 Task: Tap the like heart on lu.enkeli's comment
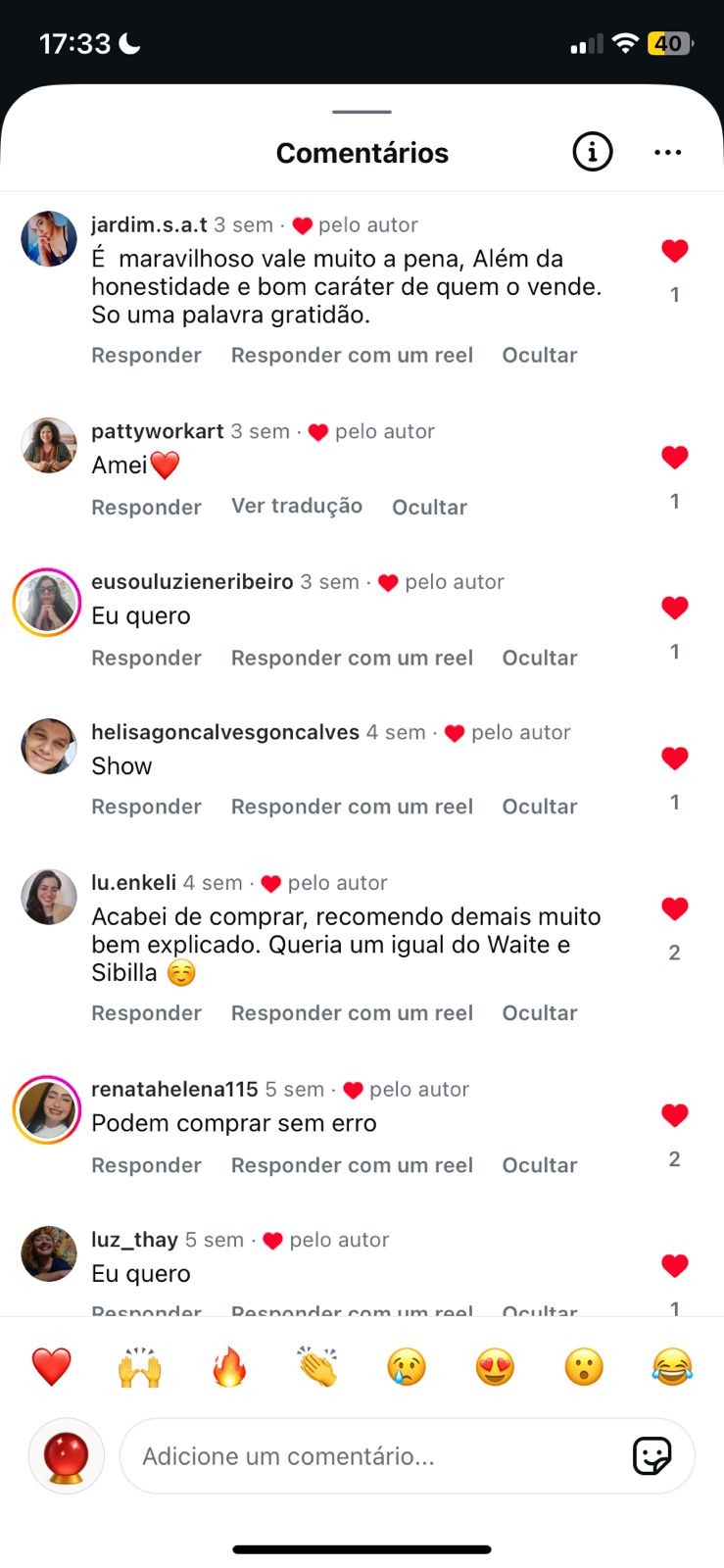click(674, 908)
